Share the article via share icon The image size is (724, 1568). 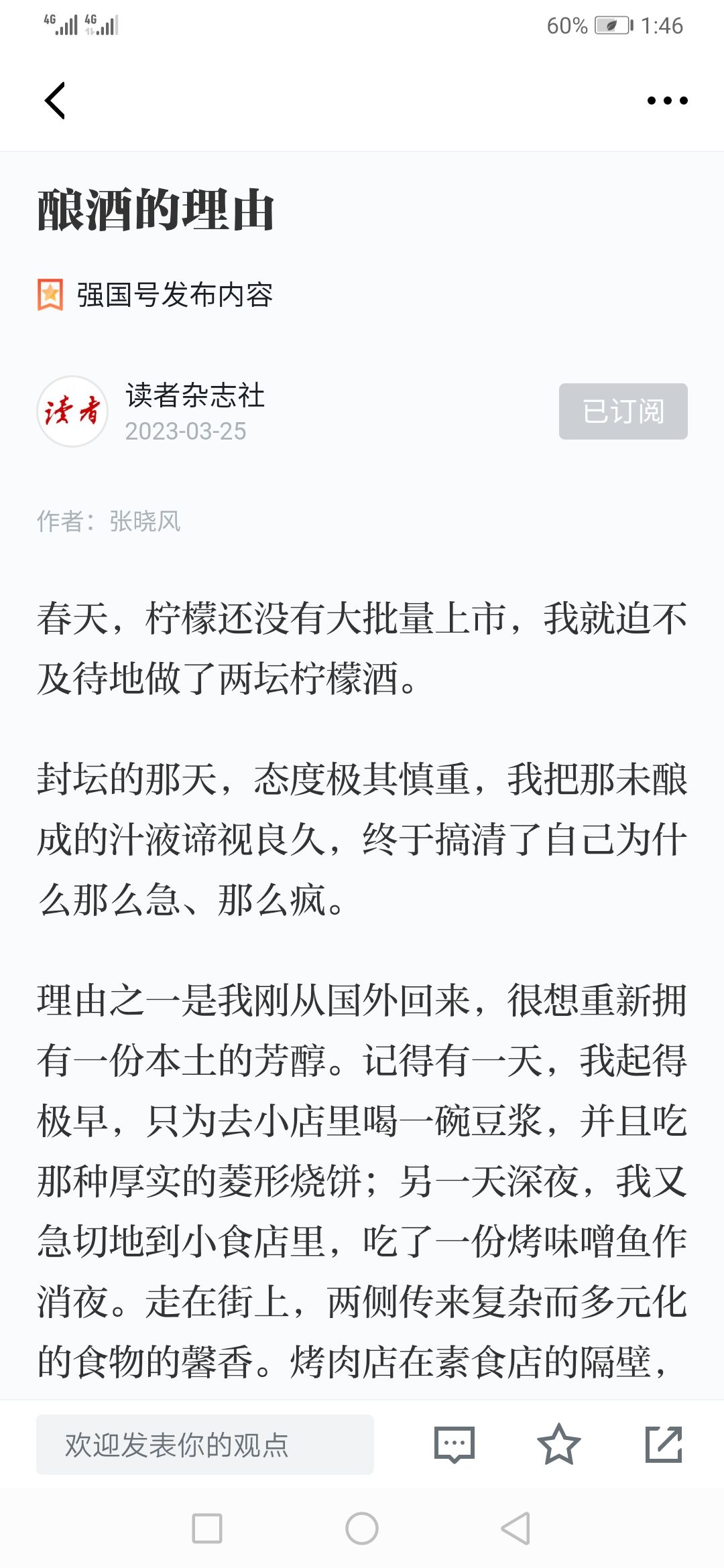pos(663,1445)
